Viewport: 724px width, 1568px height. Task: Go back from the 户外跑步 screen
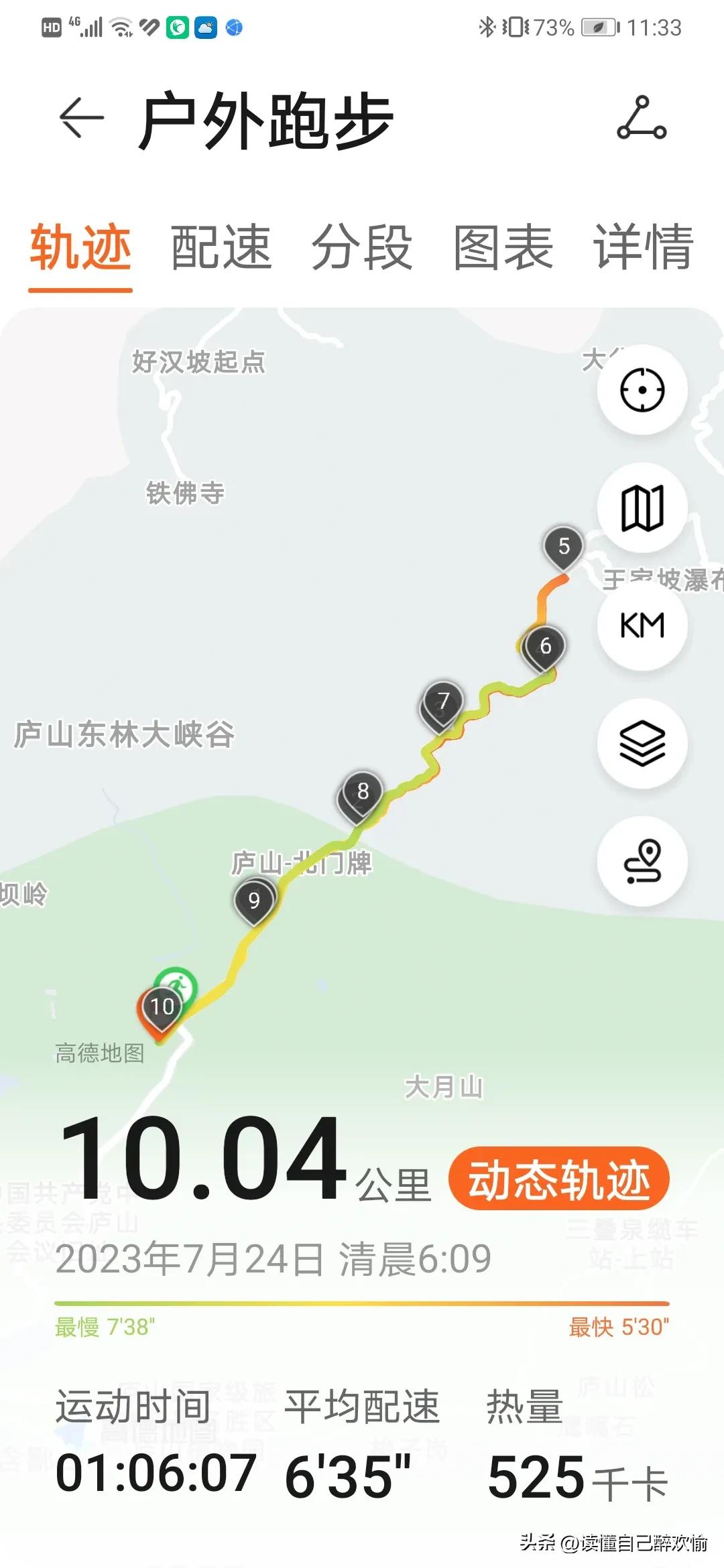82,118
